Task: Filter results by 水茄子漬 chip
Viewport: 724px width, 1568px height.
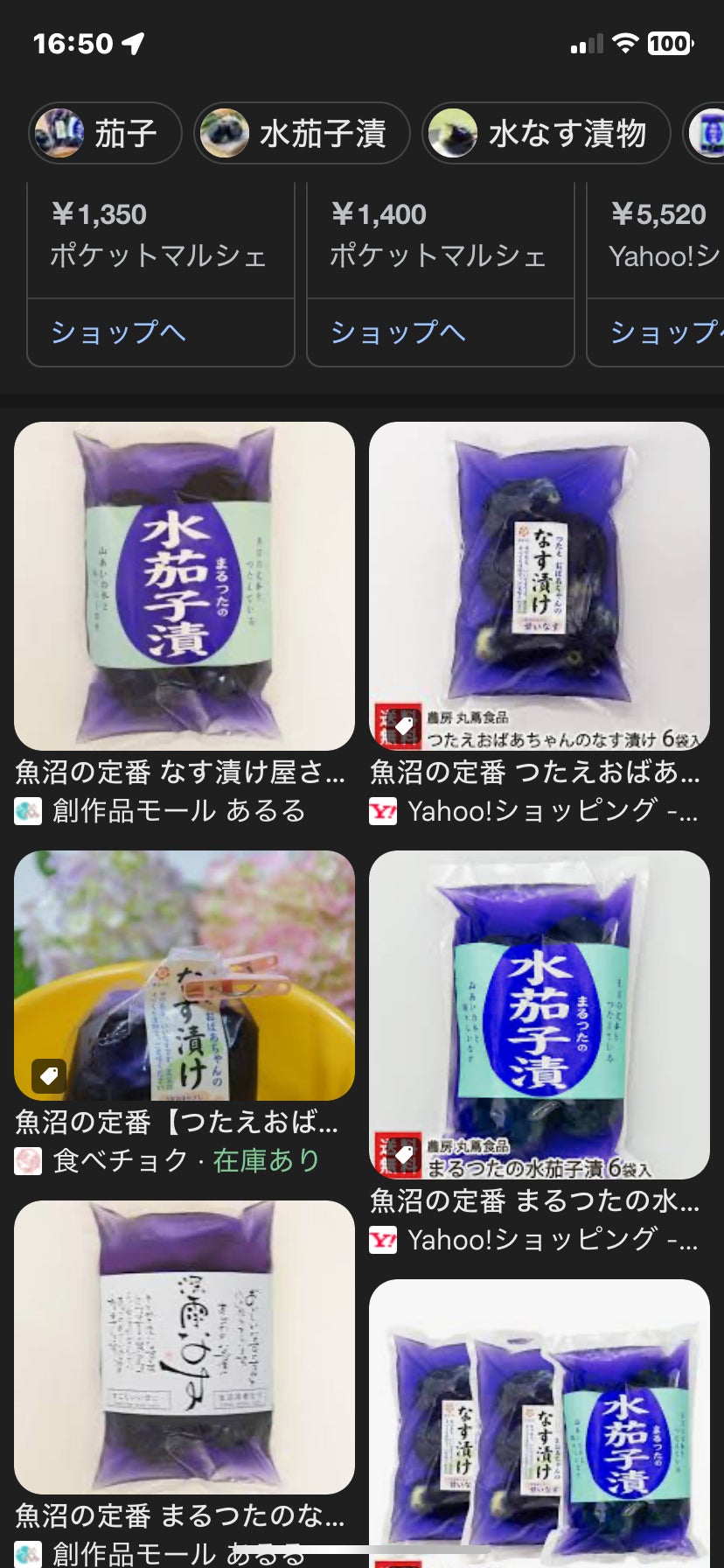Action: pos(302,134)
